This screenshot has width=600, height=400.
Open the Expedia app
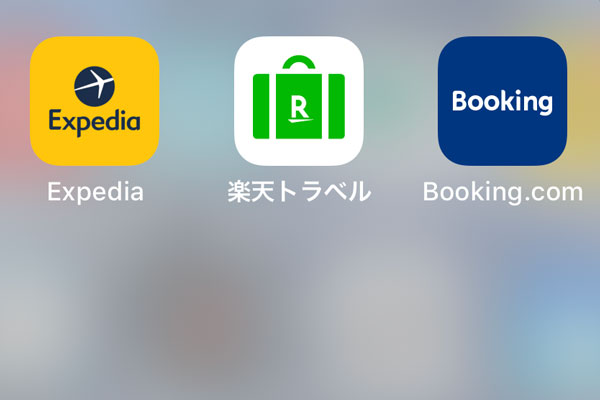pyautogui.click(x=95, y=101)
